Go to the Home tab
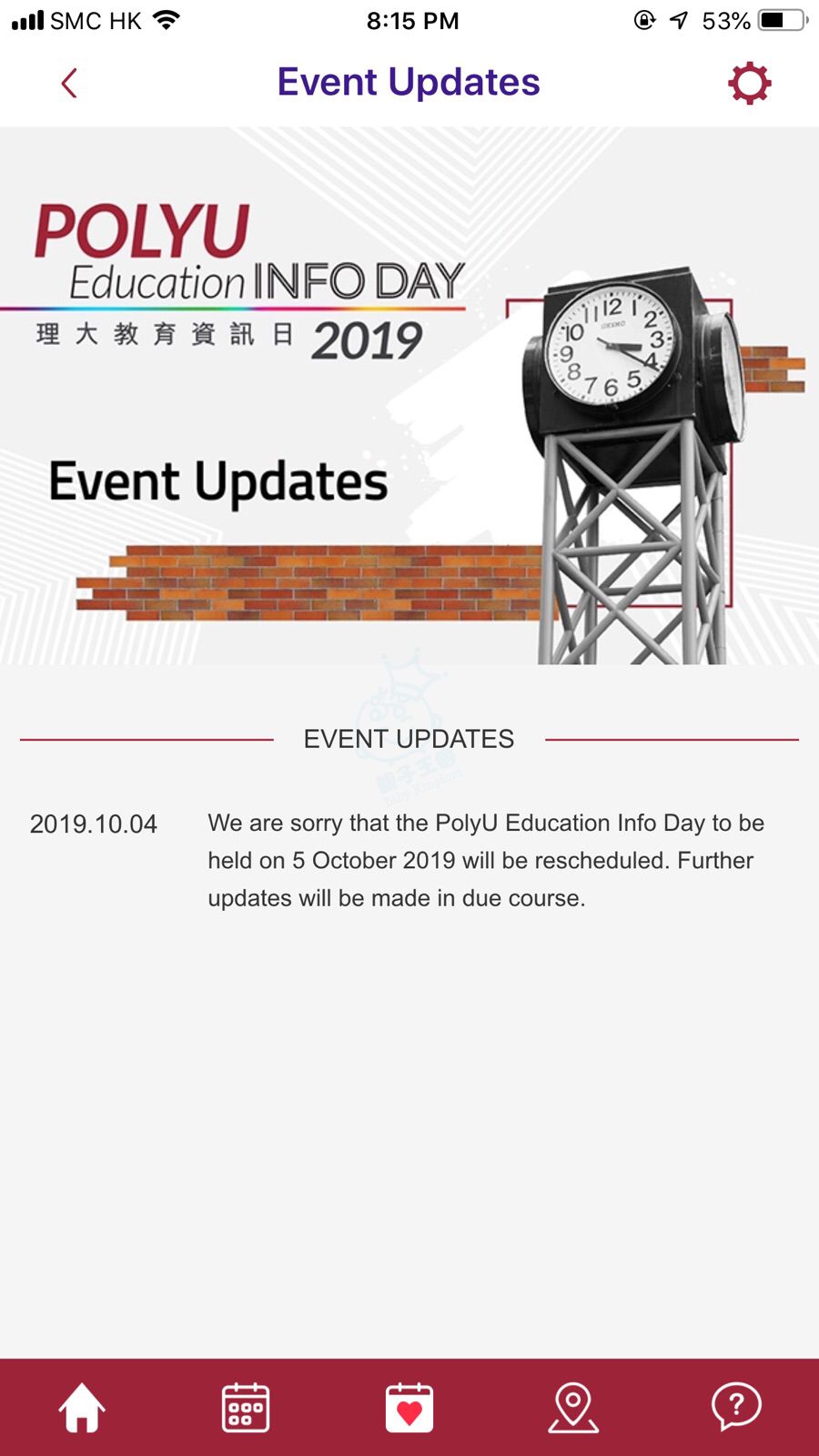Screen dimensions: 819x1456 [82, 1407]
